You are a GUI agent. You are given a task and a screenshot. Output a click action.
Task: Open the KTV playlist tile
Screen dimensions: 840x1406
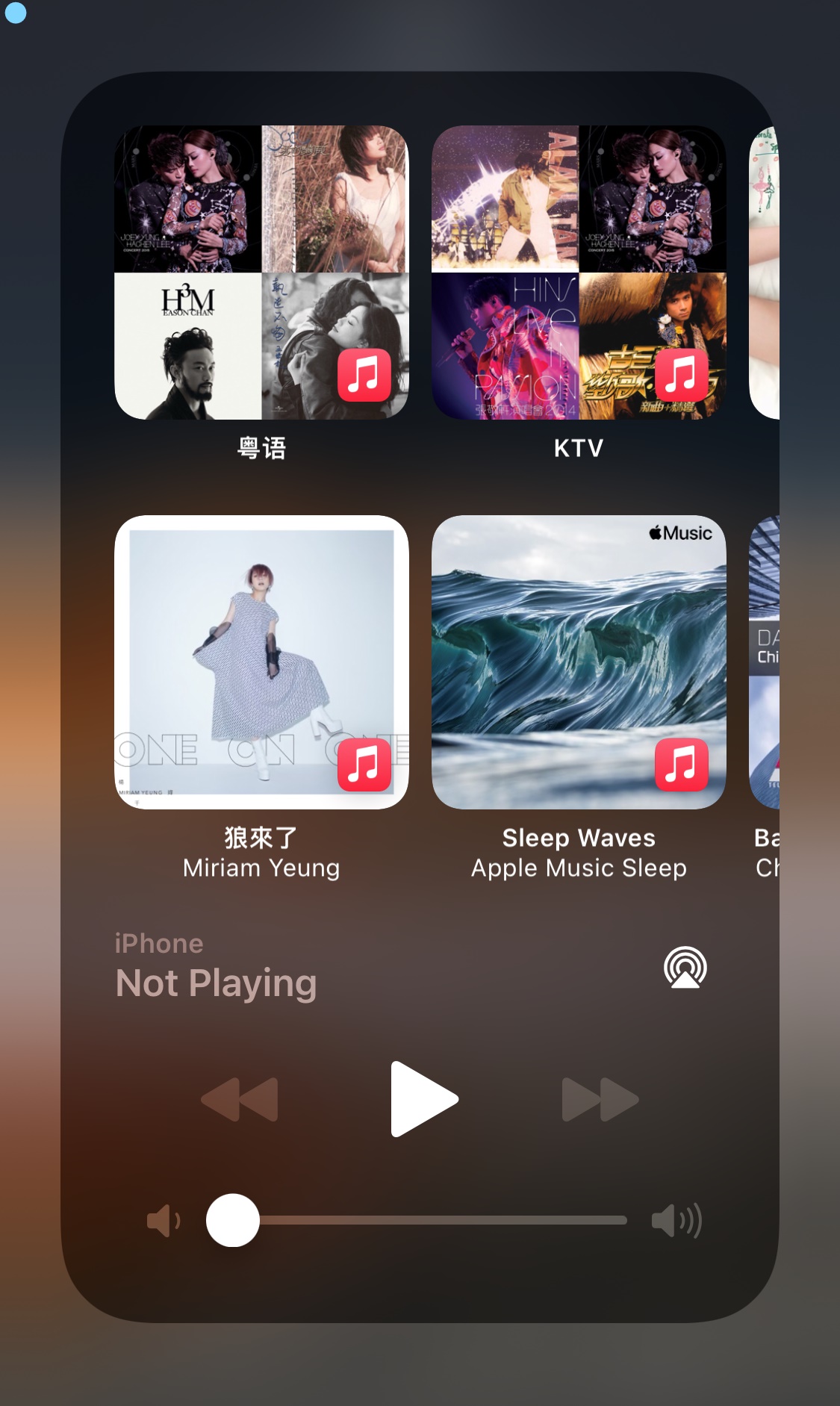click(x=579, y=273)
